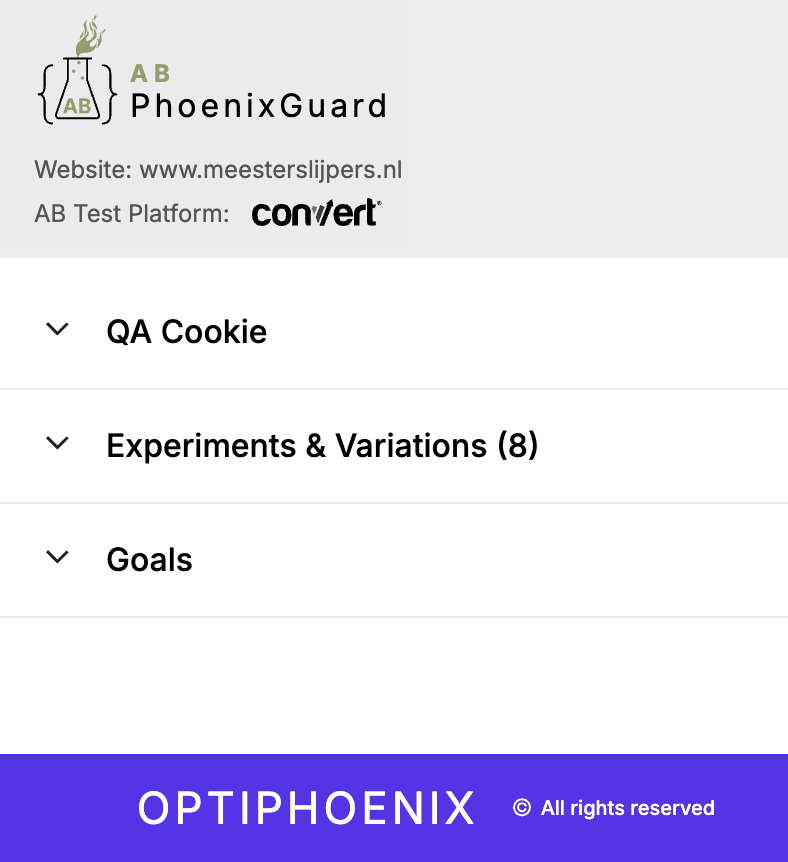The image size is (788, 862).
Task: Click the All rights reserved text
Action: click(629, 808)
